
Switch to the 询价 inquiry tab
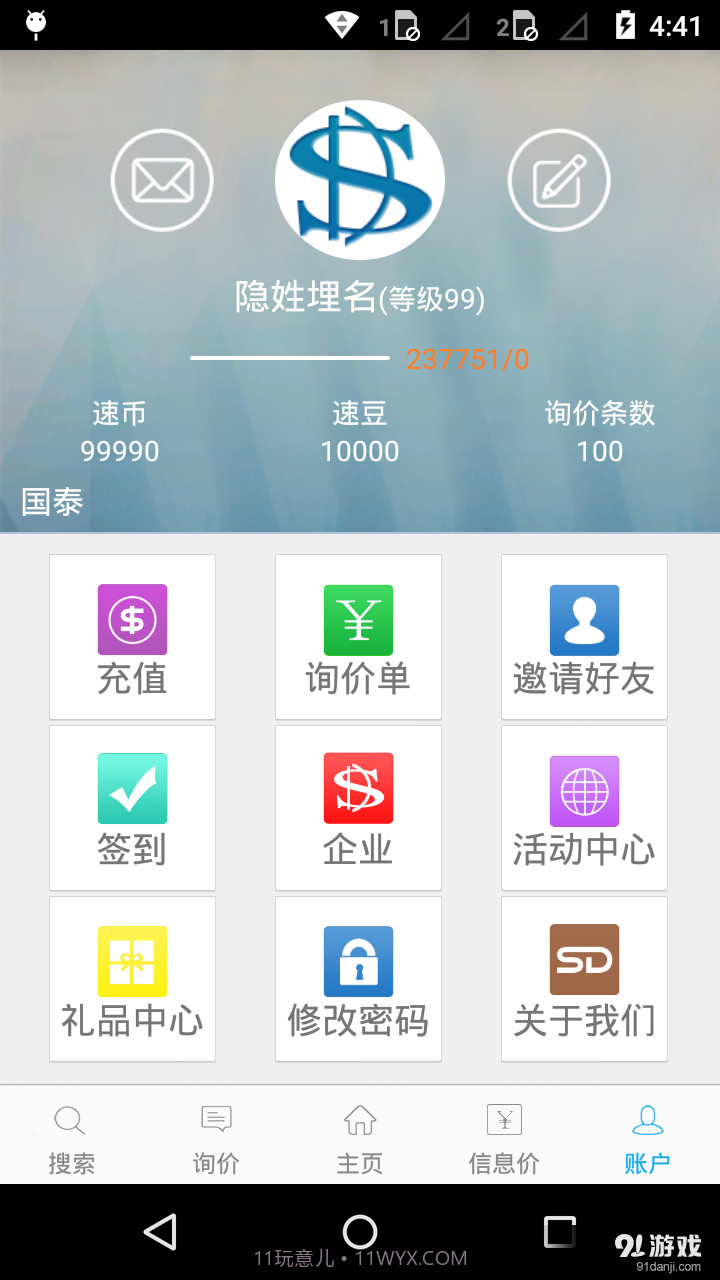tap(214, 1135)
